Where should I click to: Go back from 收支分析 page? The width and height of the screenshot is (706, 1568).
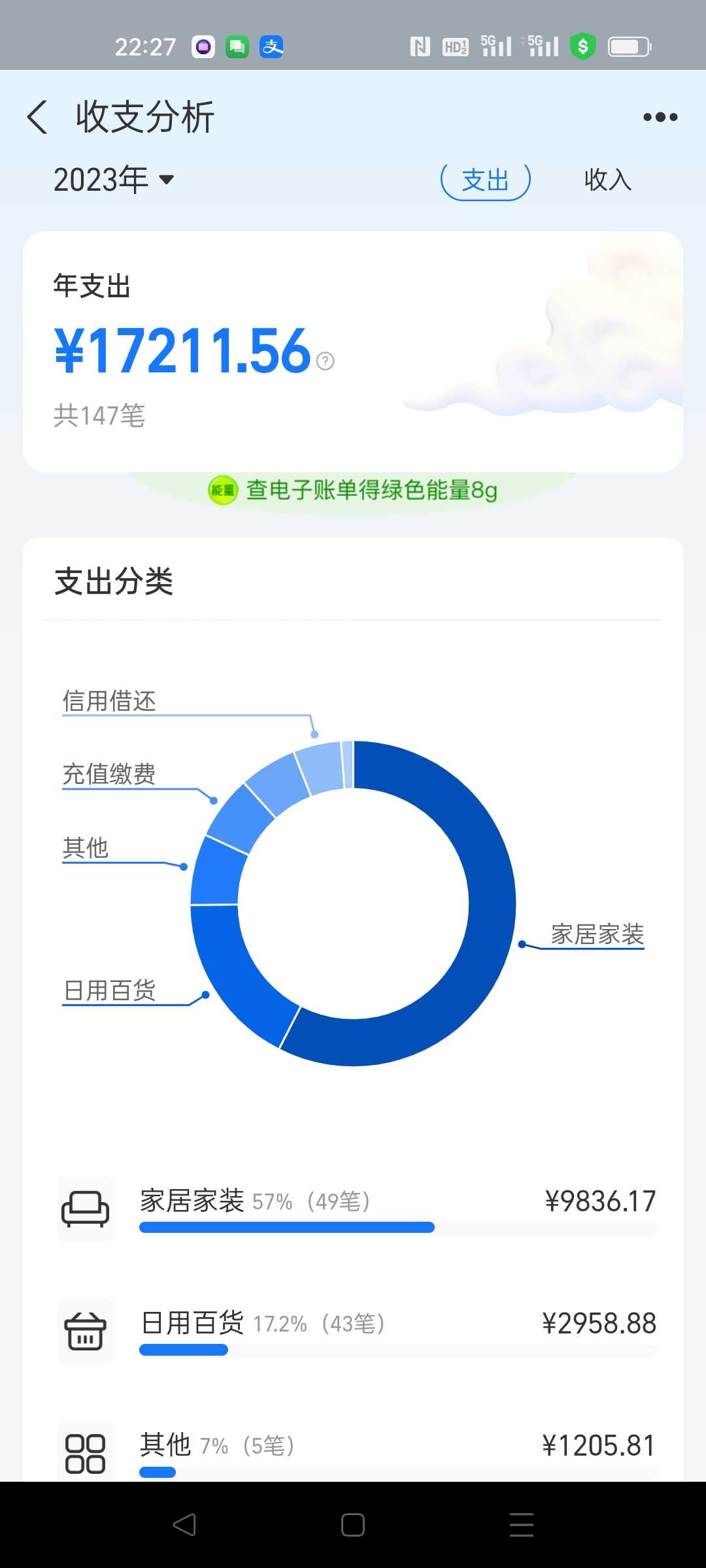[x=37, y=118]
